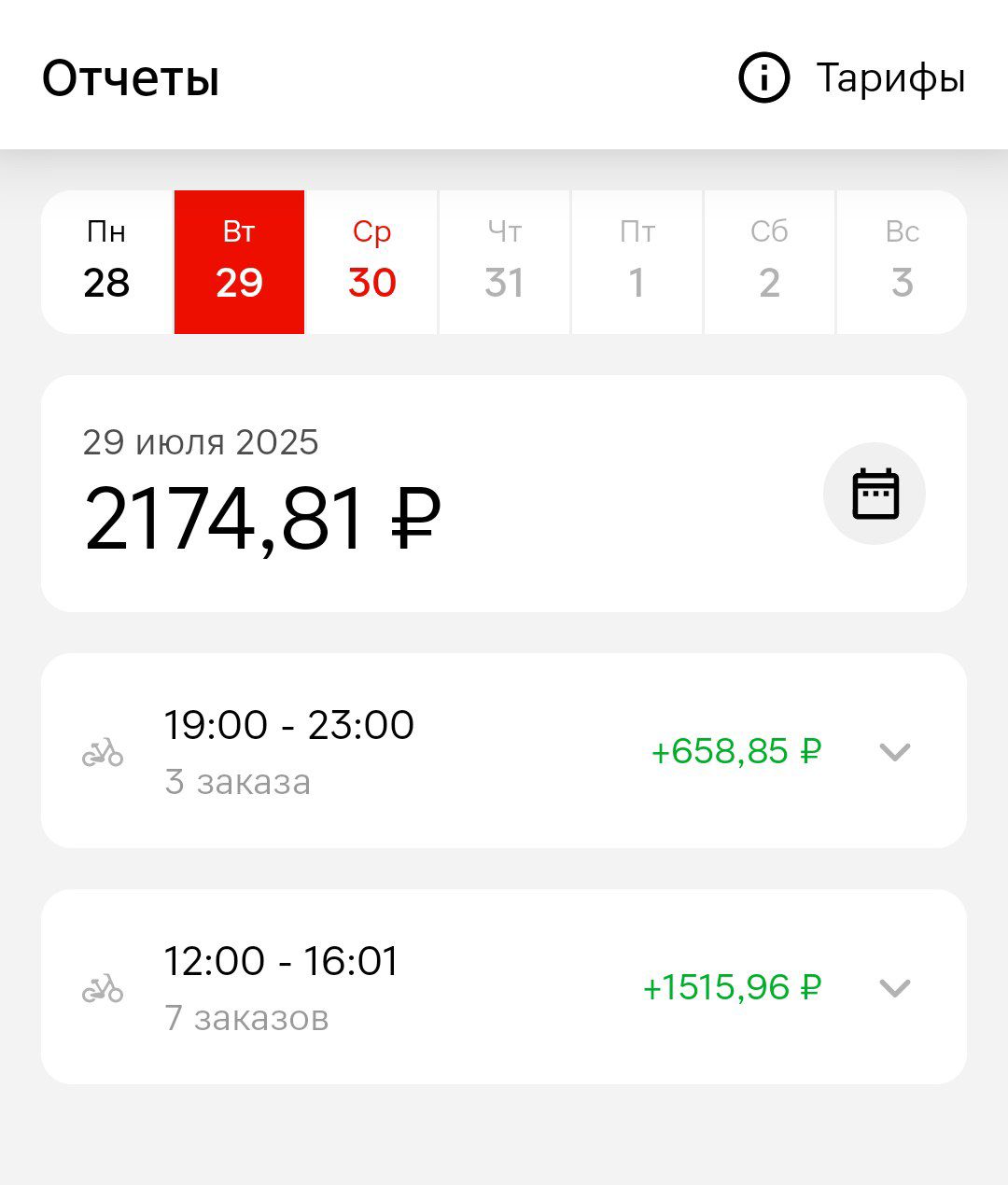Image resolution: width=1008 pixels, height=1185 pixels.
Task: Select Sunday 3 in the week strip
Action: pyautogui.click(x=902, y=262)
